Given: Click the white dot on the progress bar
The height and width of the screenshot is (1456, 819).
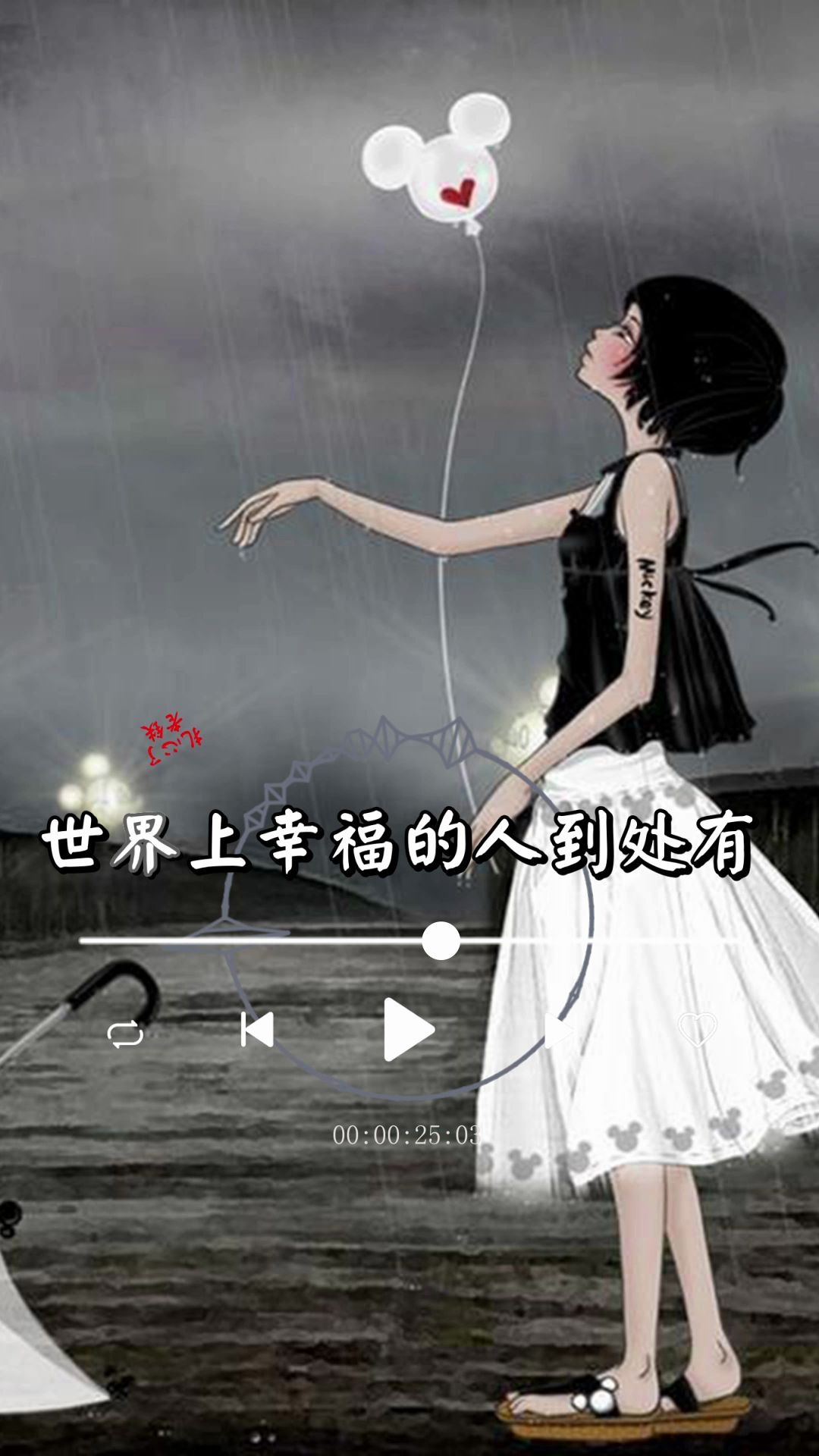Looking at the screenshot, I should [x=440, y=940].
